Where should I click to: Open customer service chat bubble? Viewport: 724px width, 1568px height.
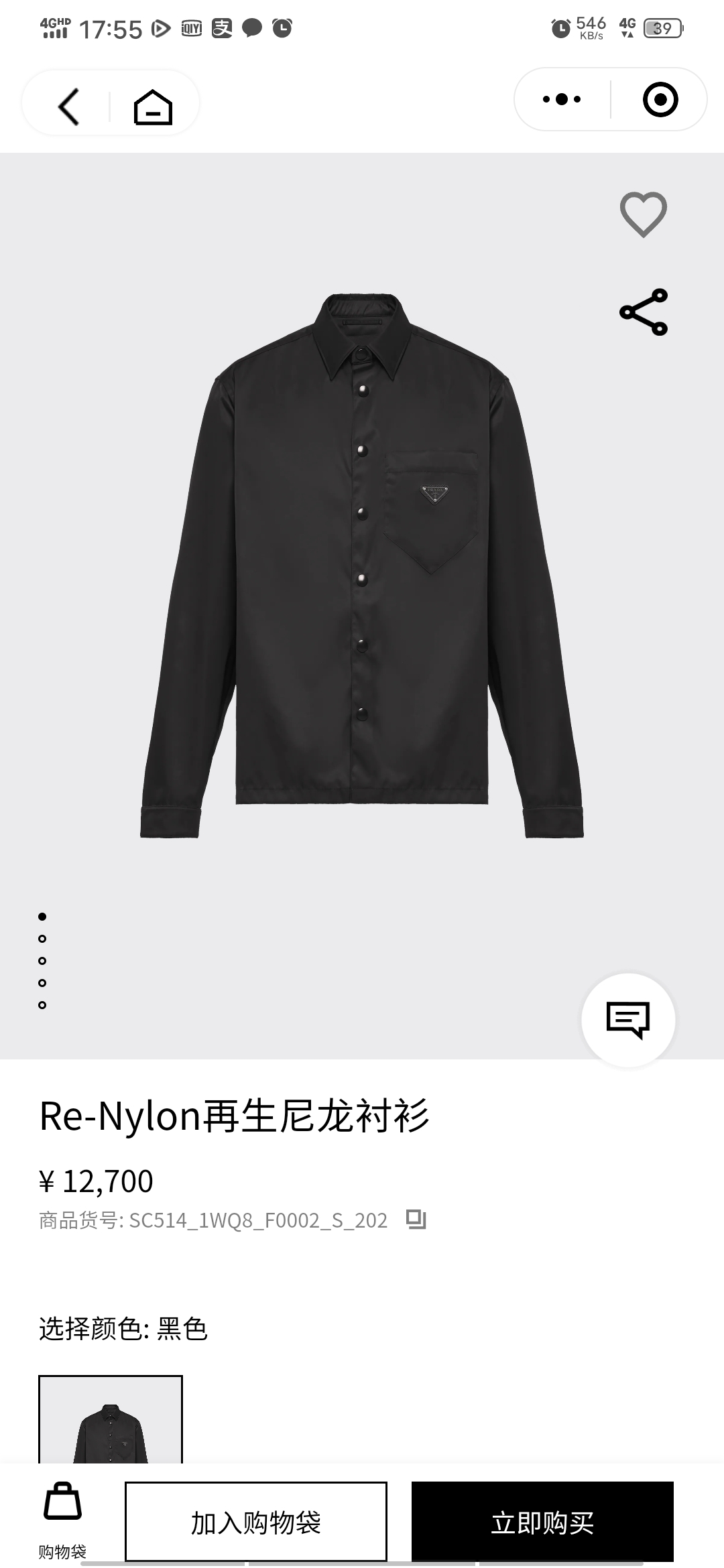click(x=628, y=1019)
